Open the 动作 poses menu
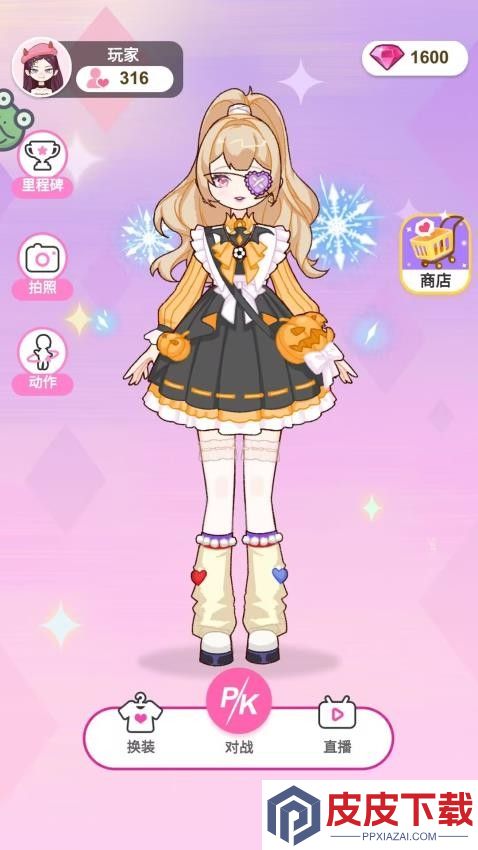This screenshot has height=850, width=478. click(x=42, y=362)
